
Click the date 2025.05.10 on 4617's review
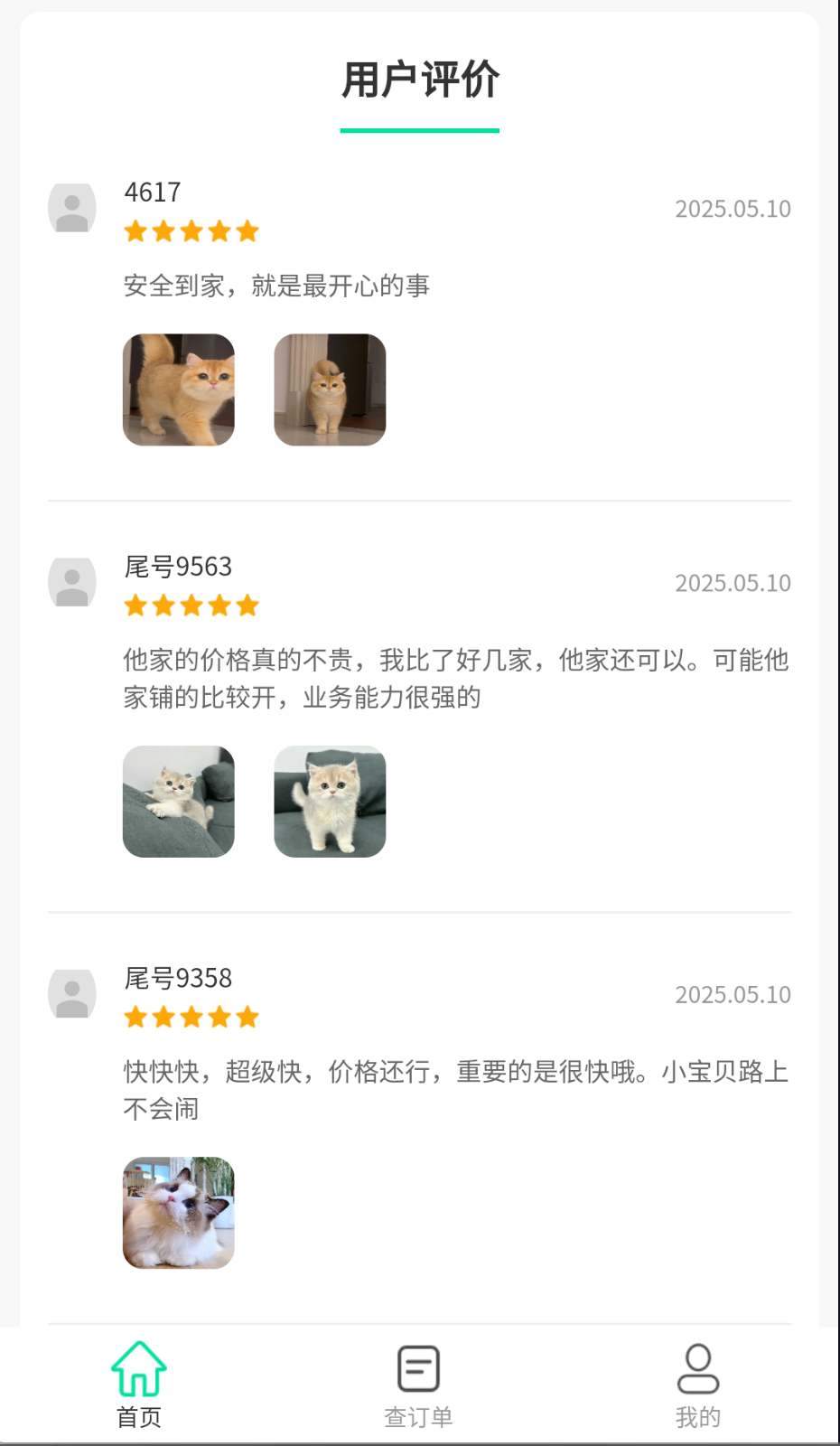(x=733, y=209)
